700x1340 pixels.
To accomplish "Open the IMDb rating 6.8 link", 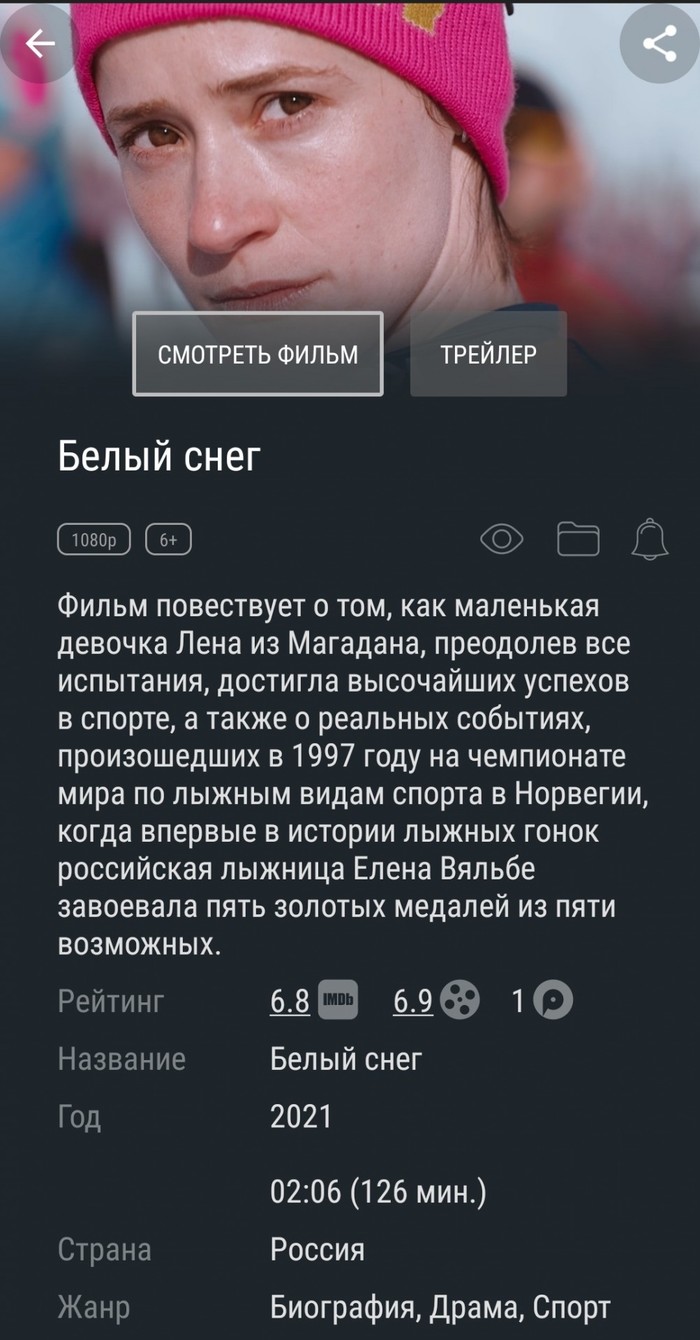I will click(291, 1000).
